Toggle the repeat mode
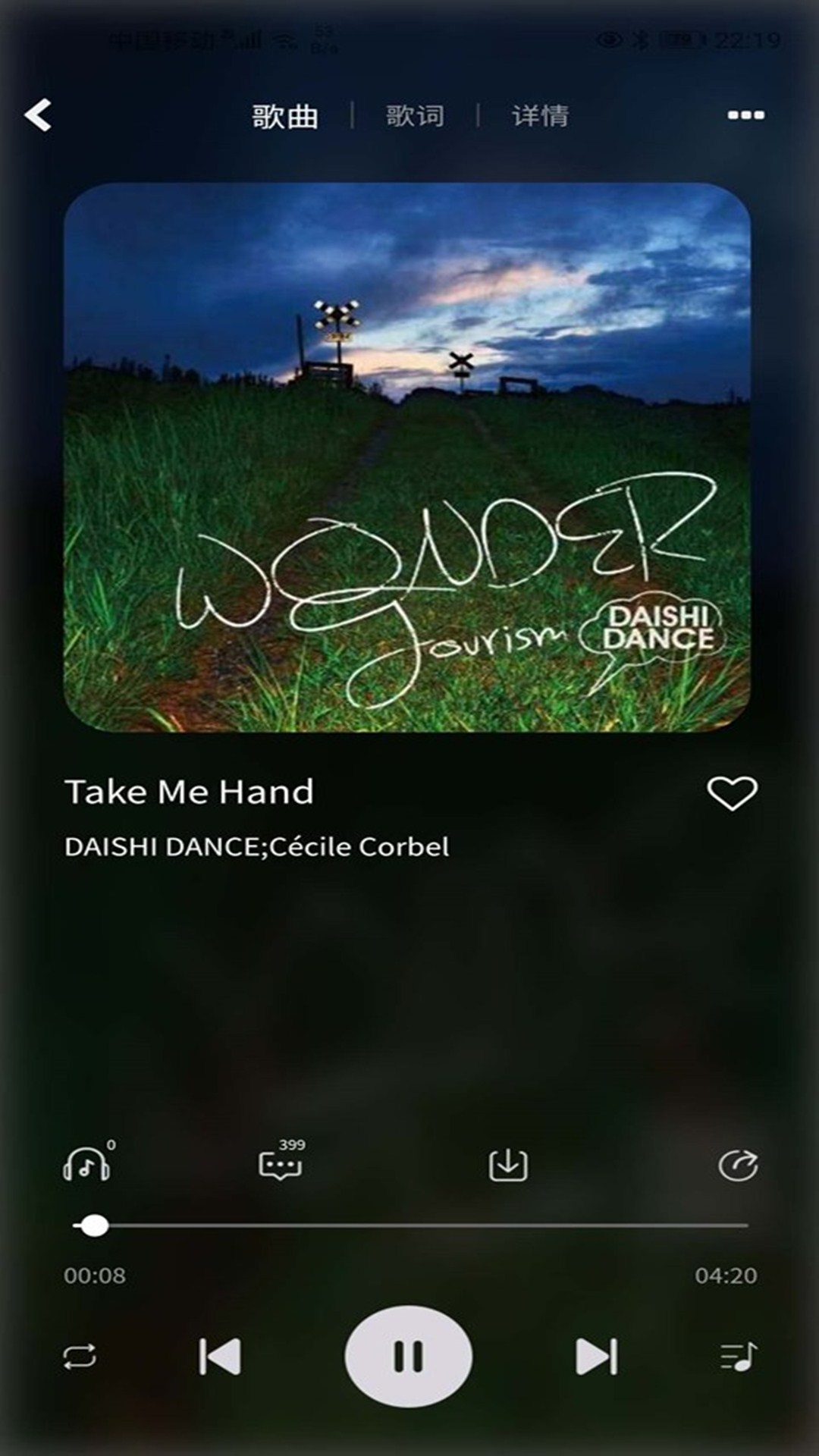This screenshot has width=819, height=1456. pos(80,1357)
